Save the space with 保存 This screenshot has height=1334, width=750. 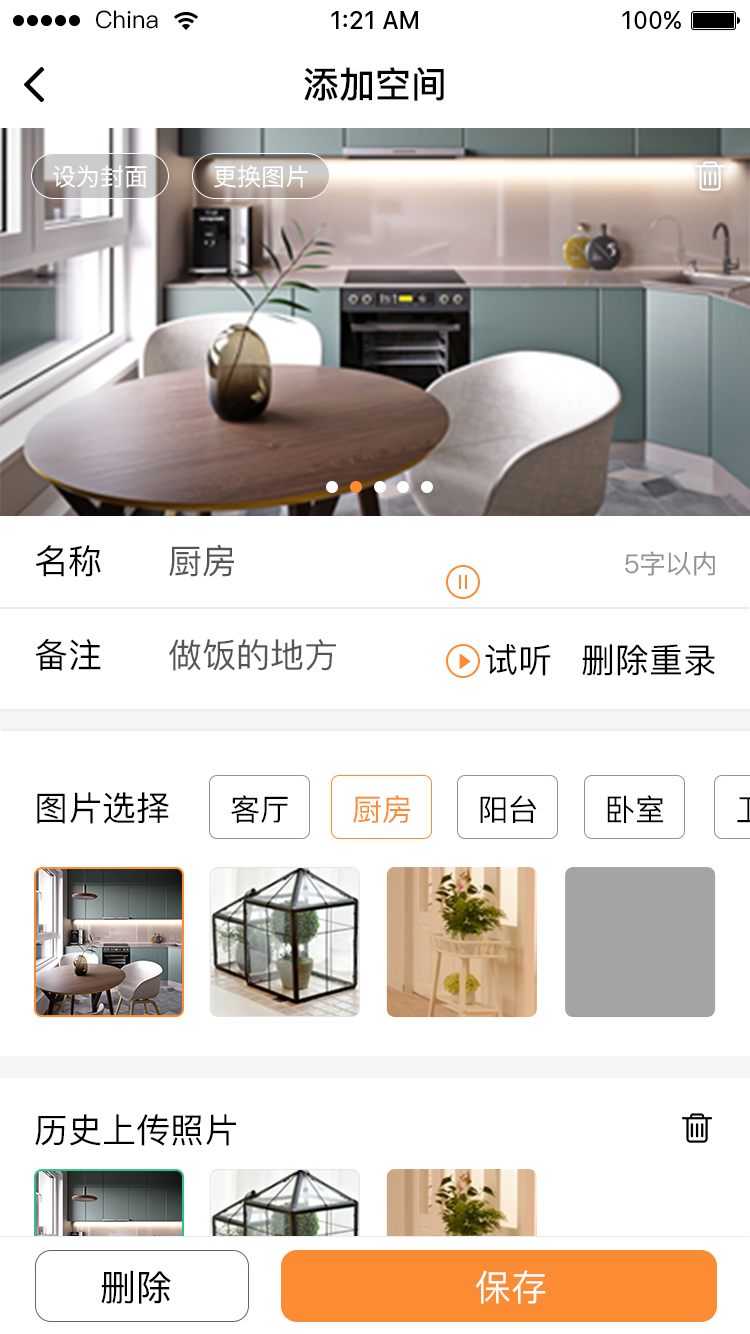pyautogui.click(x=499, y=1286)
